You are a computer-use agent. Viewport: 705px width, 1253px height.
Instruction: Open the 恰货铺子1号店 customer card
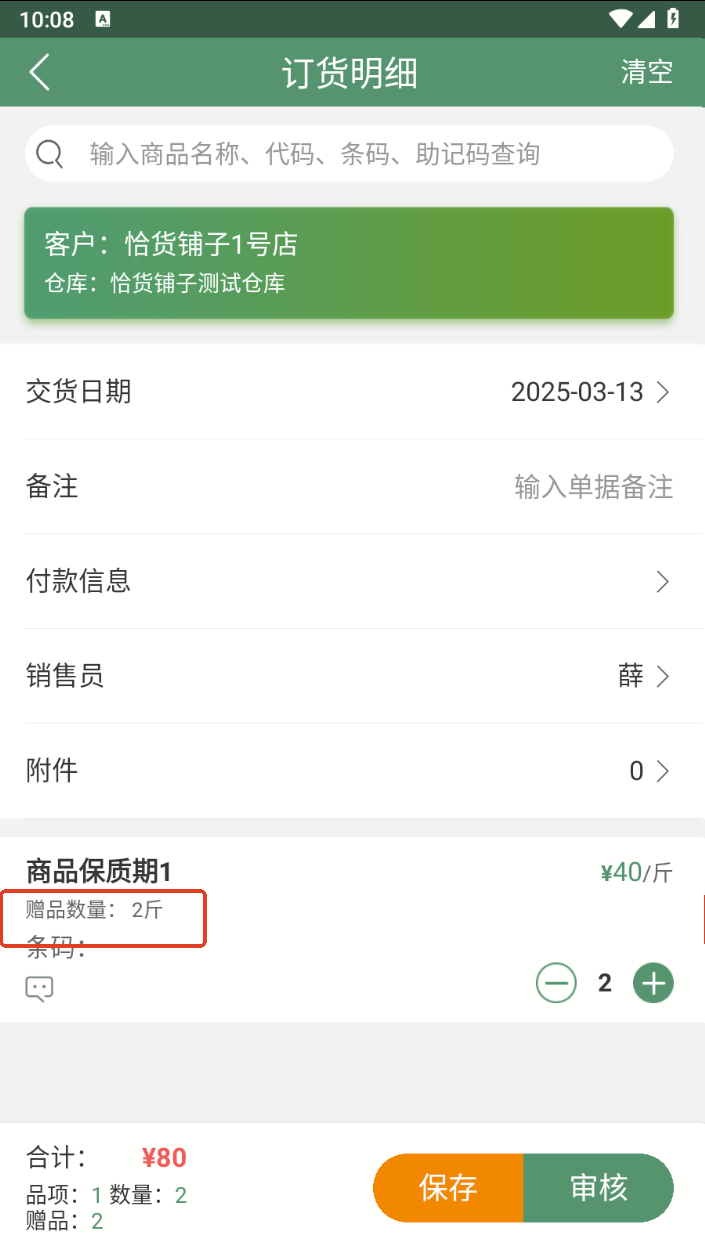point(349,263)
